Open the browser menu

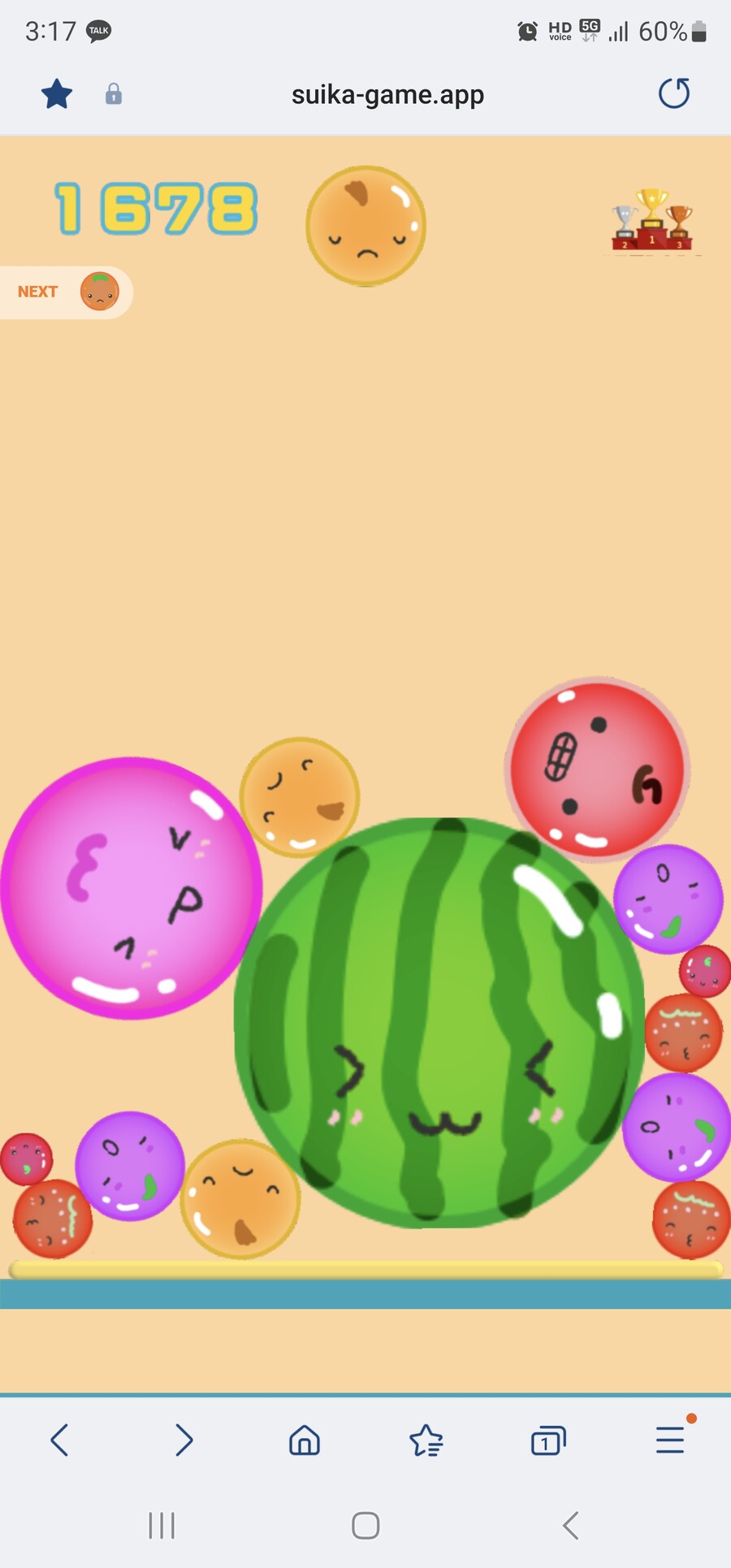(670, 1440)
